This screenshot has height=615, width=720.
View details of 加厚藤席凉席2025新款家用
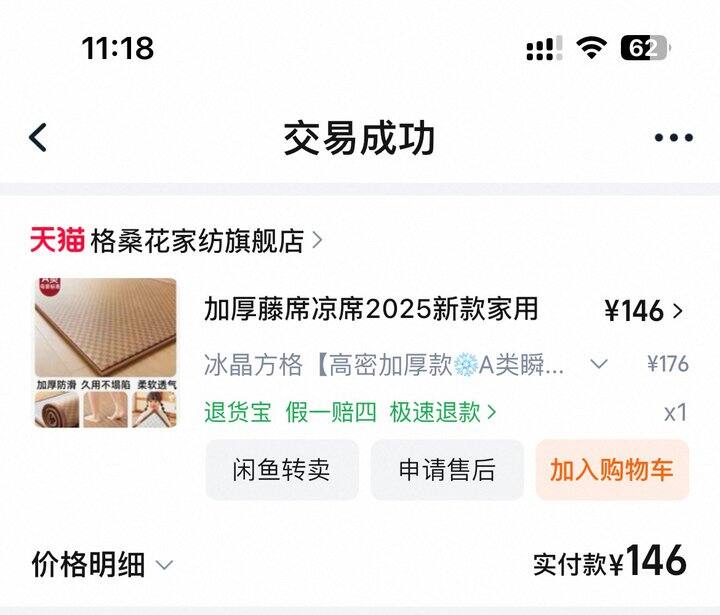coord(371,309)
